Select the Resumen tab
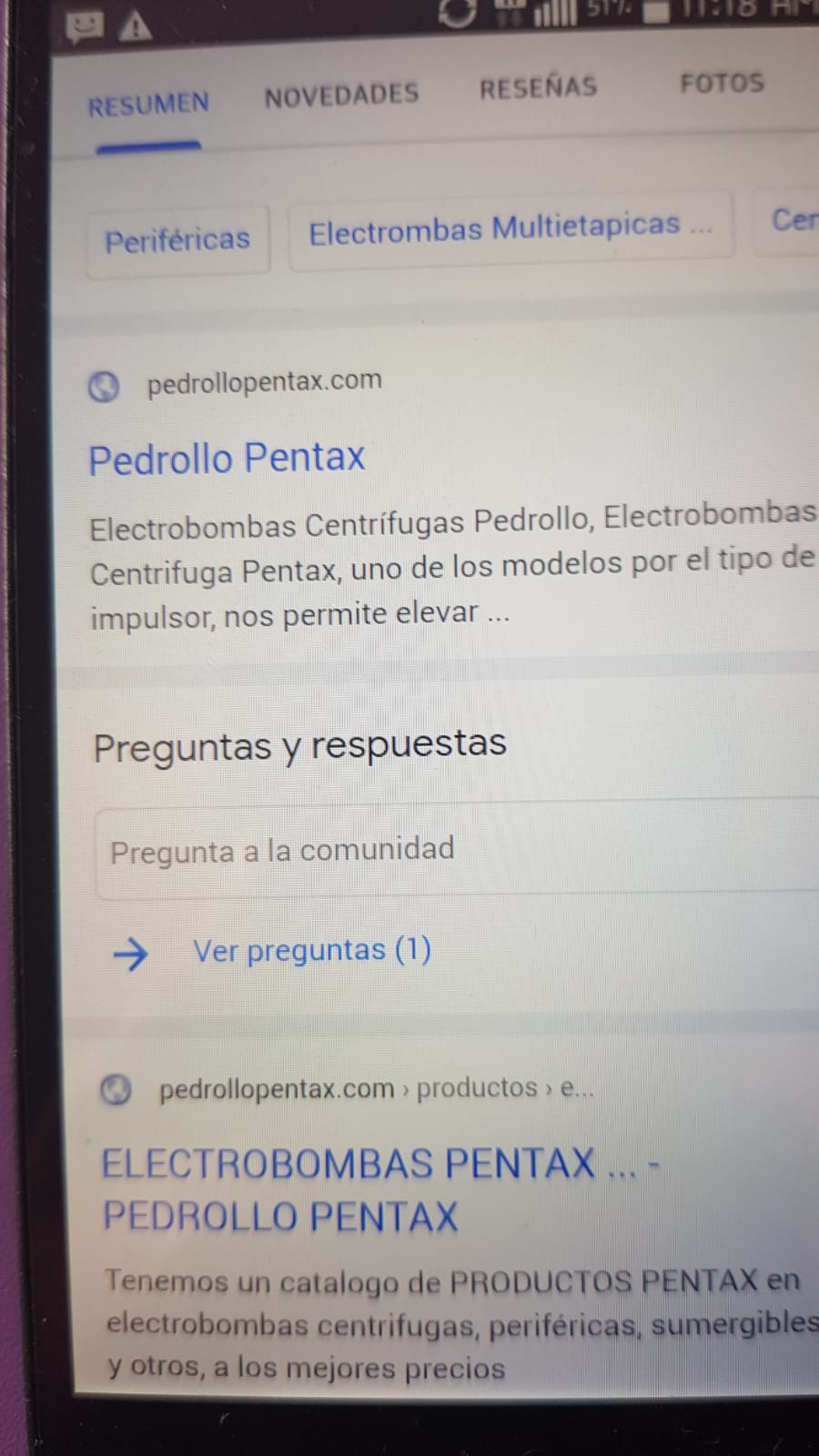This screenshot has width=819, height=1456. click(x=148, y=105)
